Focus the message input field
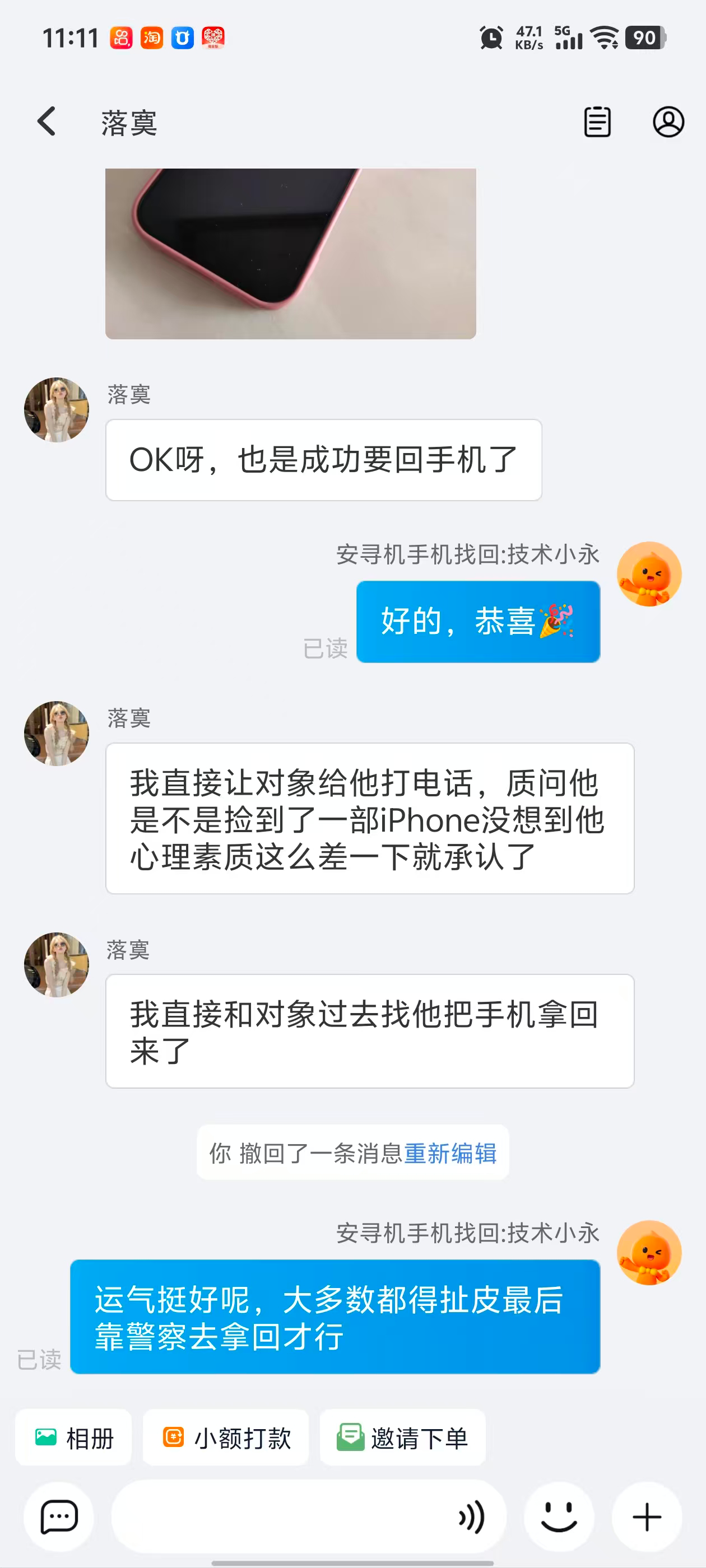The image size is (706, 1568). coord(280,1517)
